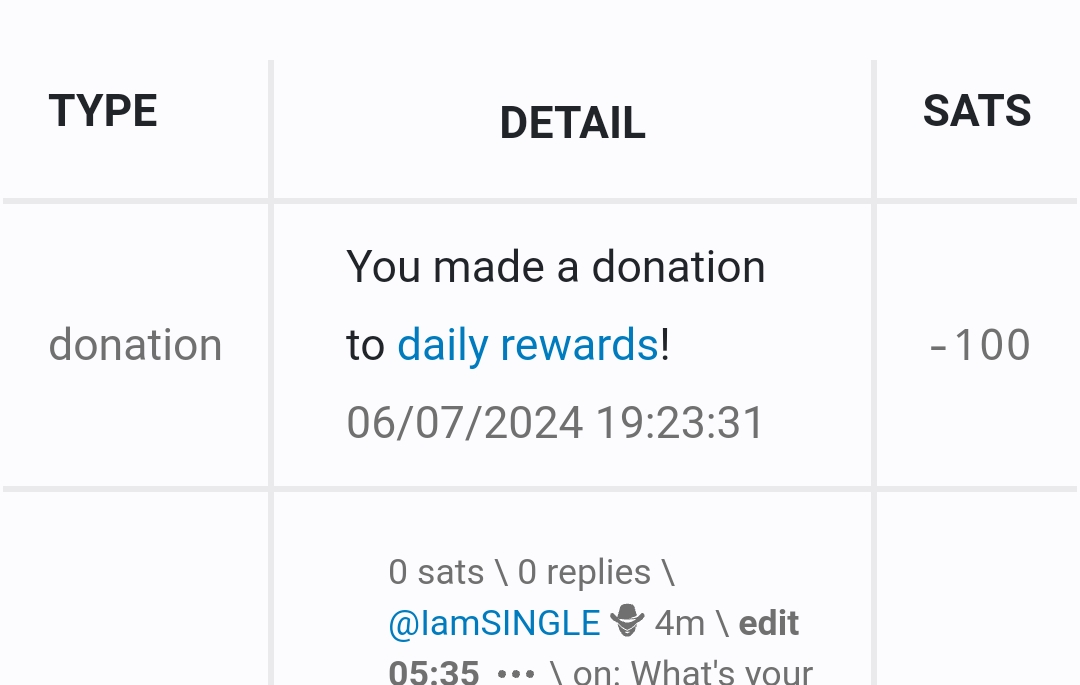Edit the comment by @IamSINGLE
The width and height of the screenshot is (1080, 685).
(x=768, y=623)
